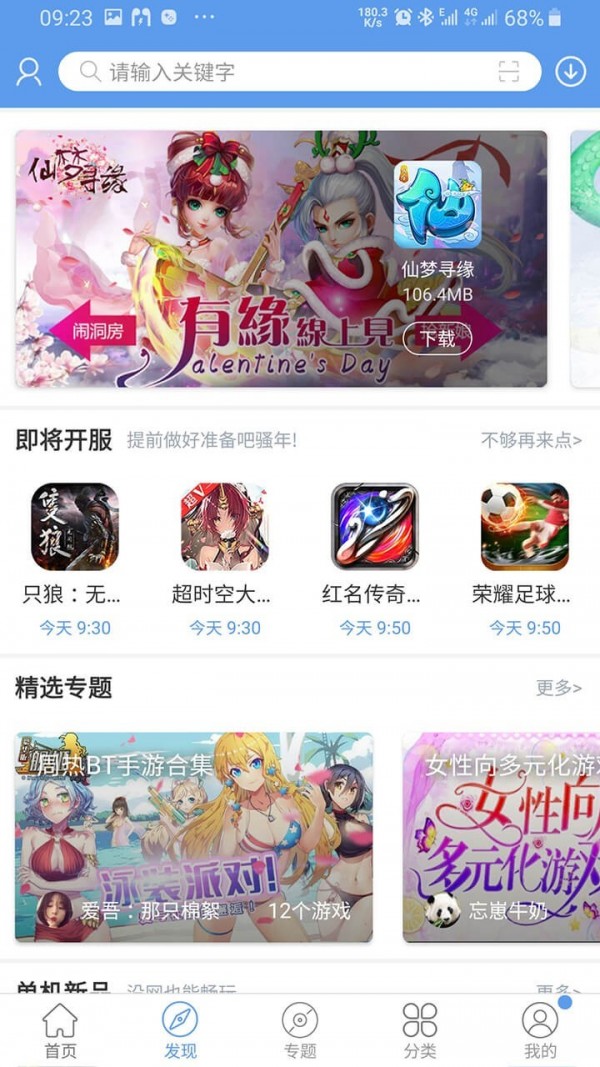Viewport: 600px width, 1067px height.
Task: Open the scan code icon in search bar
Action: pos(509,72)
